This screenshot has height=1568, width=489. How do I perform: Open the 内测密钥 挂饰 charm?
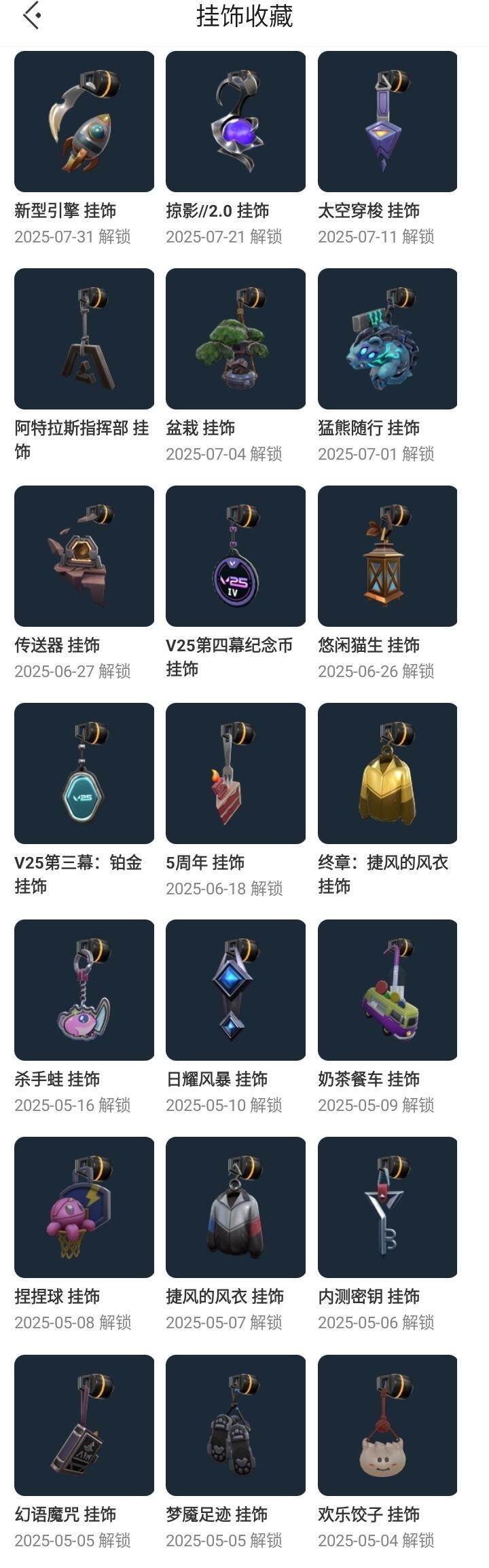387,1207
